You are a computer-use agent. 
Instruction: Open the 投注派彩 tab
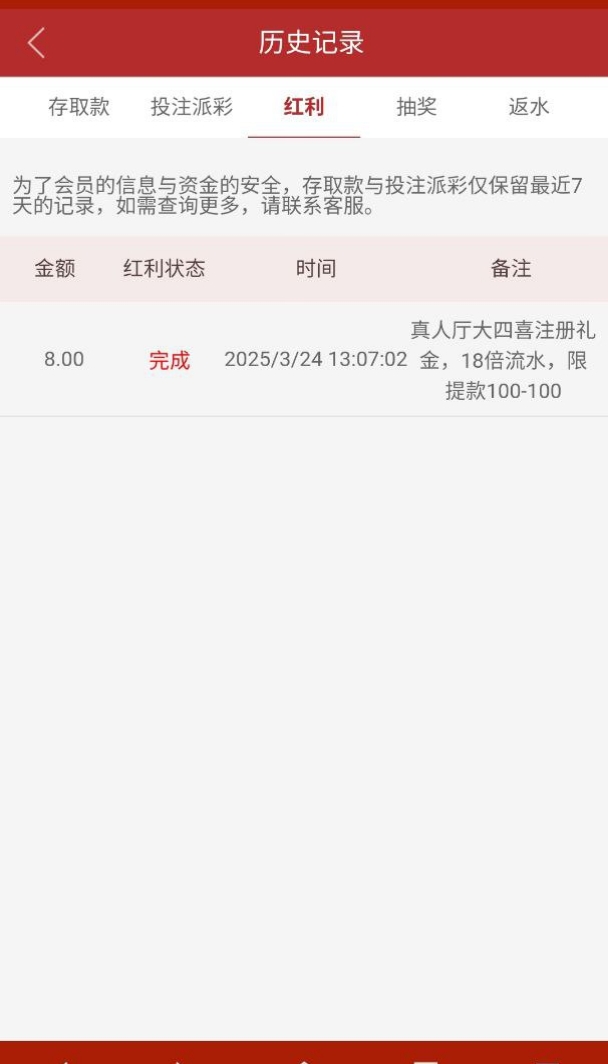coord(191,107)
